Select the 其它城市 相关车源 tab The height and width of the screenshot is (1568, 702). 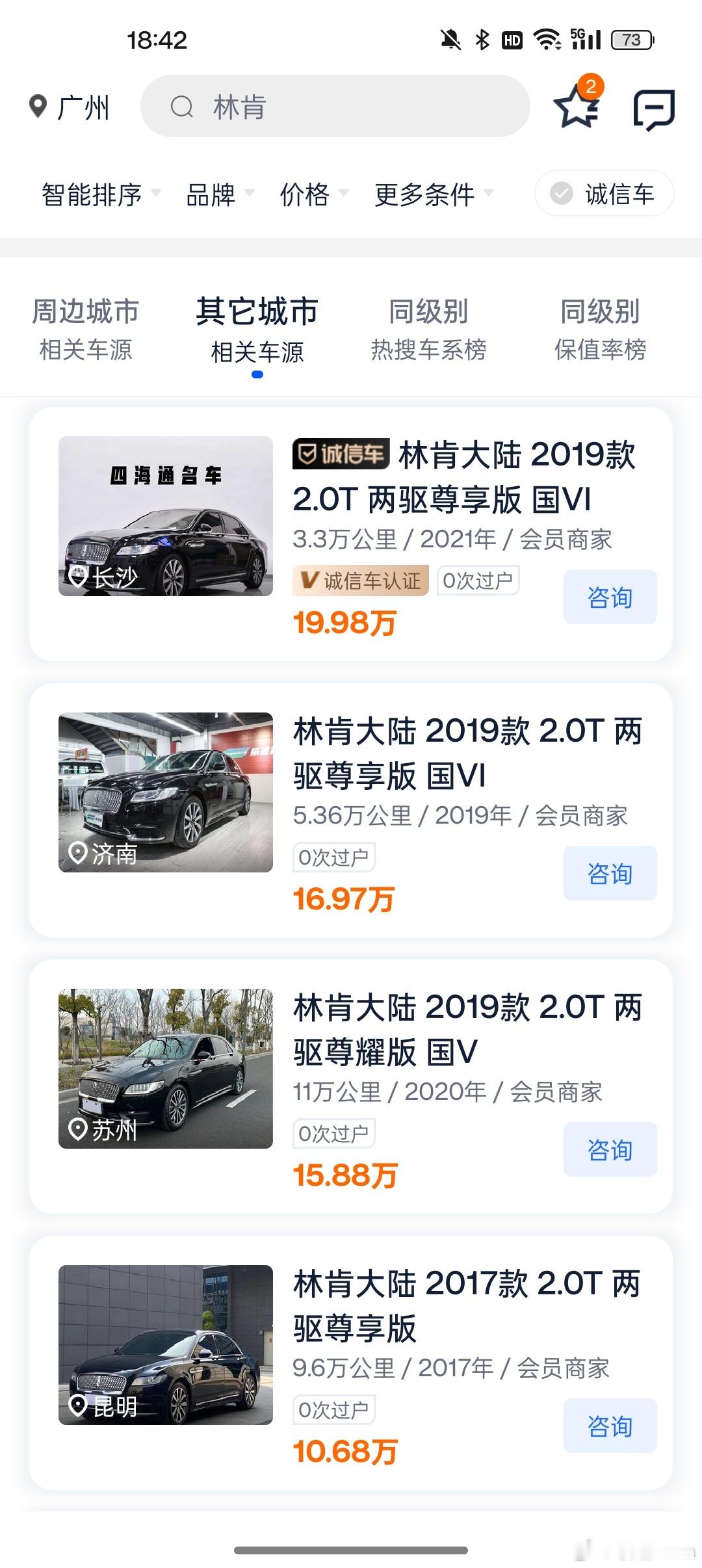click(257, 331)
